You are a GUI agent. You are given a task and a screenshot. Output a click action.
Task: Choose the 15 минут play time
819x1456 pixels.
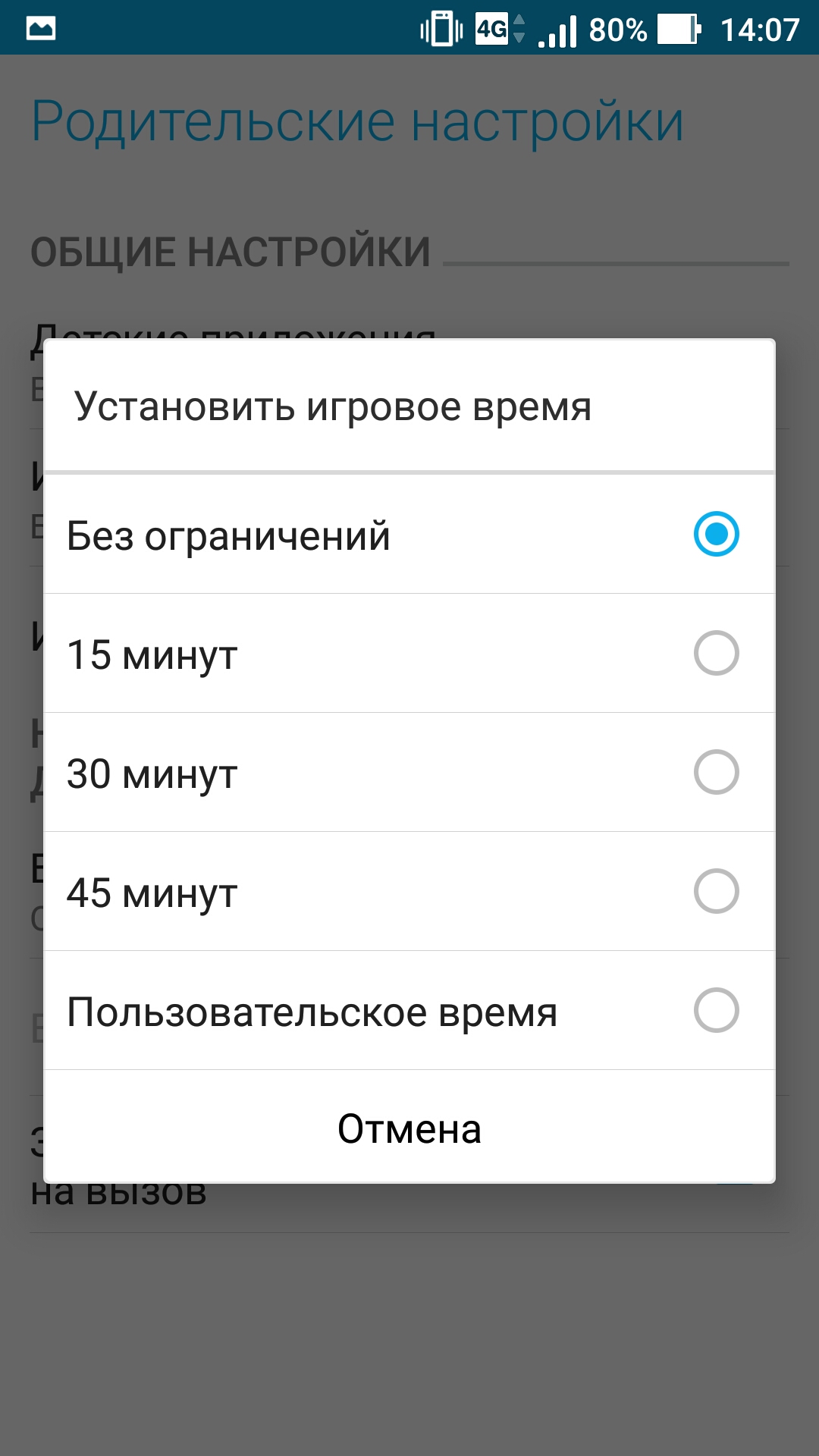[409, 654]
